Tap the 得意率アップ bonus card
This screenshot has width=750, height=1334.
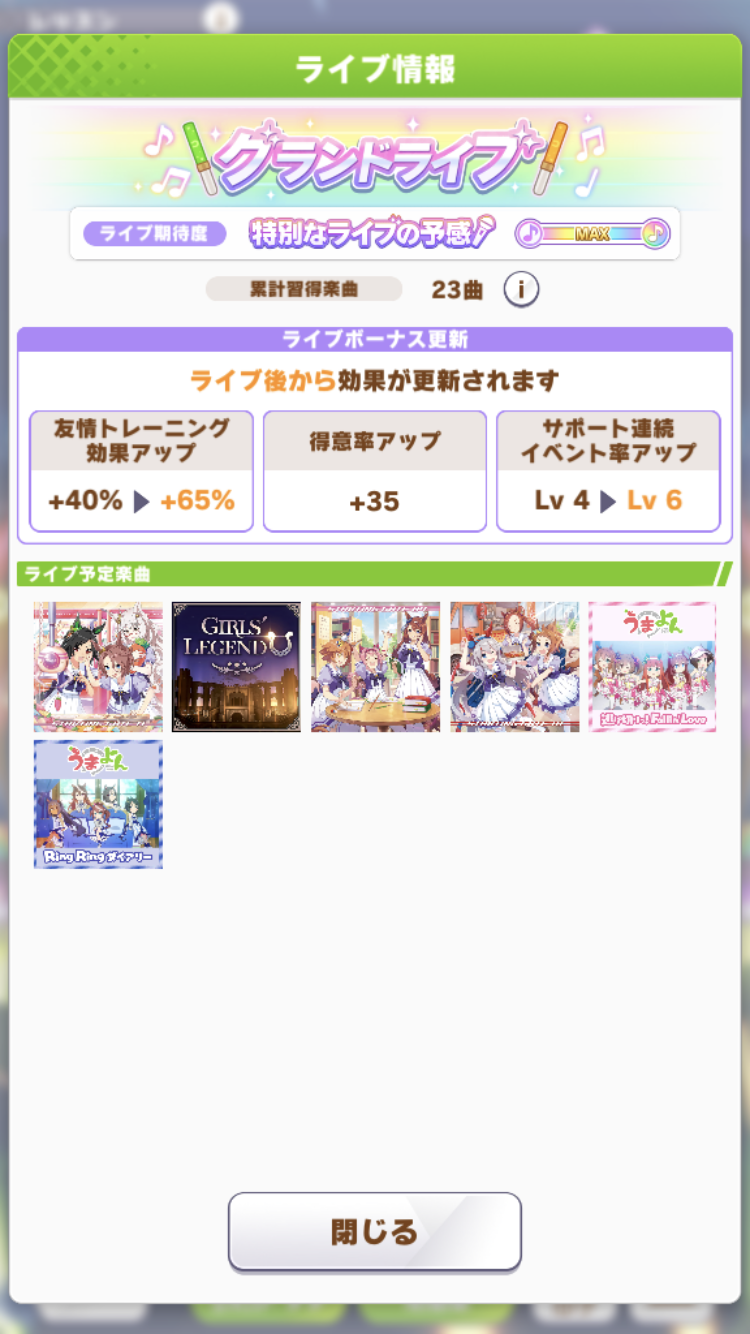click(x=375, y=471)
